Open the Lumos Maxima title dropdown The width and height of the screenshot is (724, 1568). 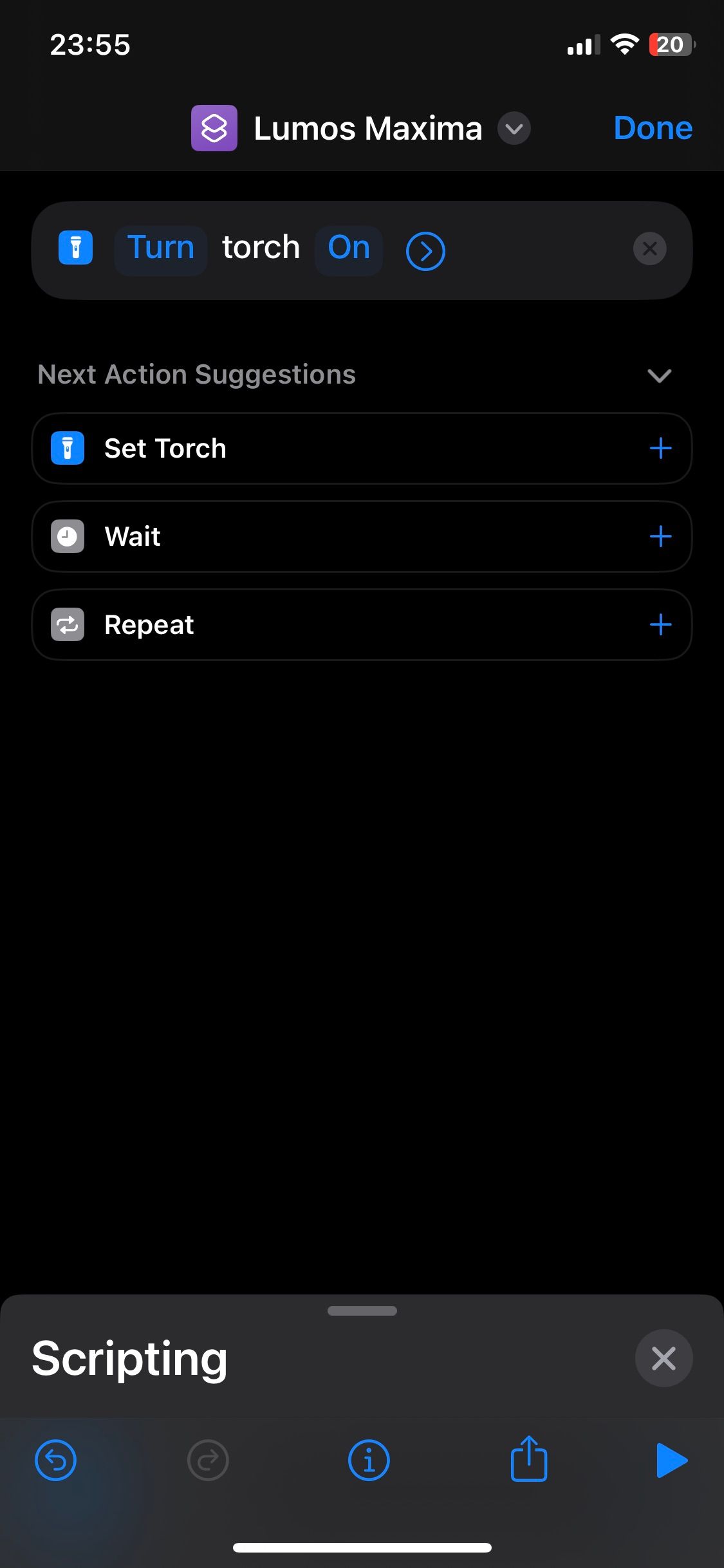[x=513, y=129]
